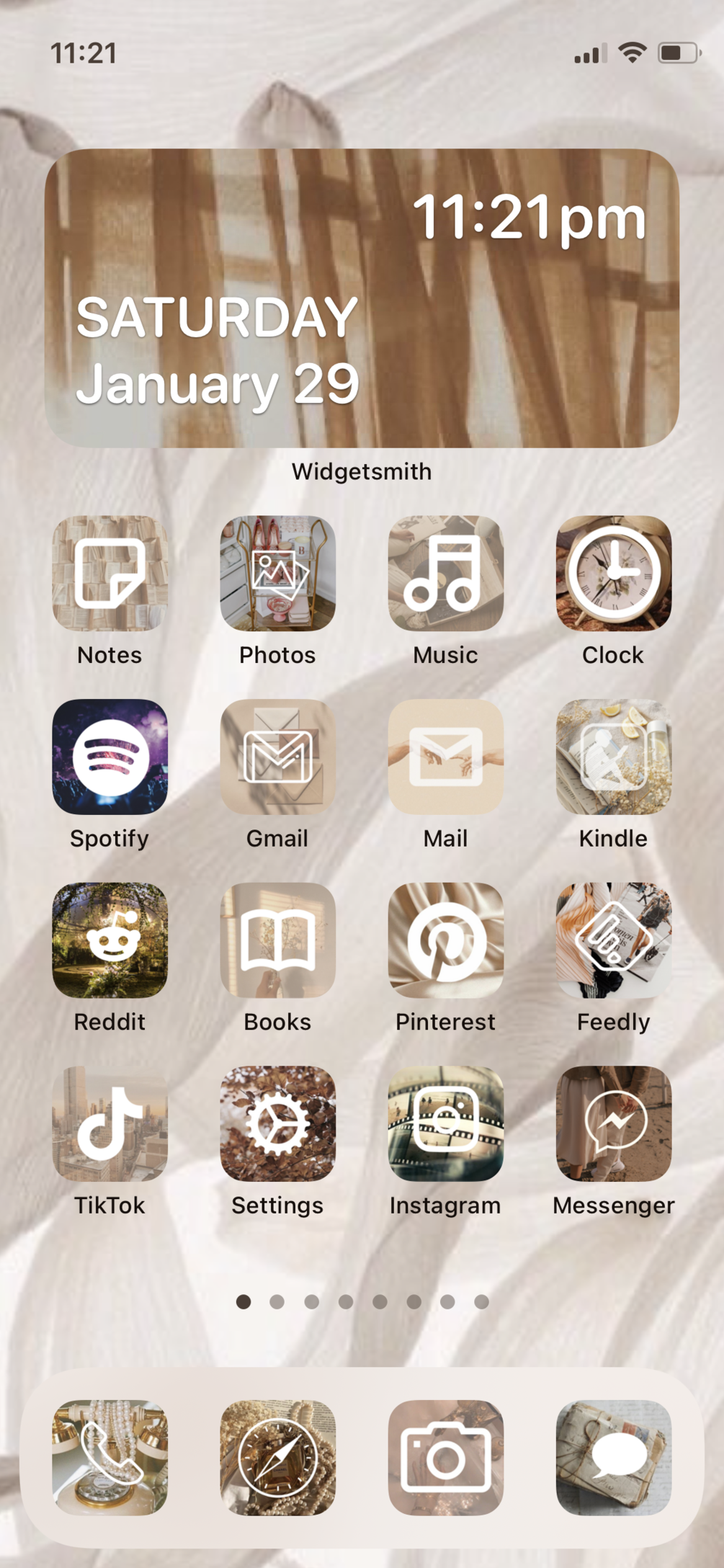The image size is (724, 1568).
Task: Open the Feedly app
Action: pyautogui.click(x=613, y=940)
